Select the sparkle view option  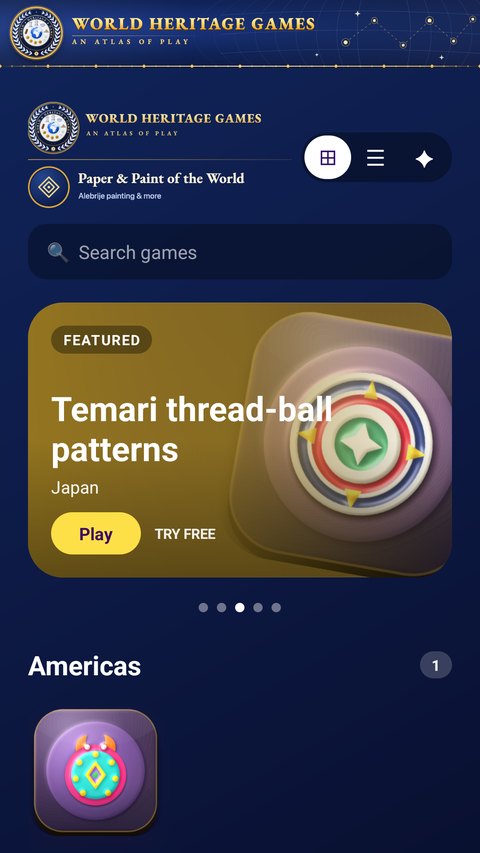tap(424, 159)
